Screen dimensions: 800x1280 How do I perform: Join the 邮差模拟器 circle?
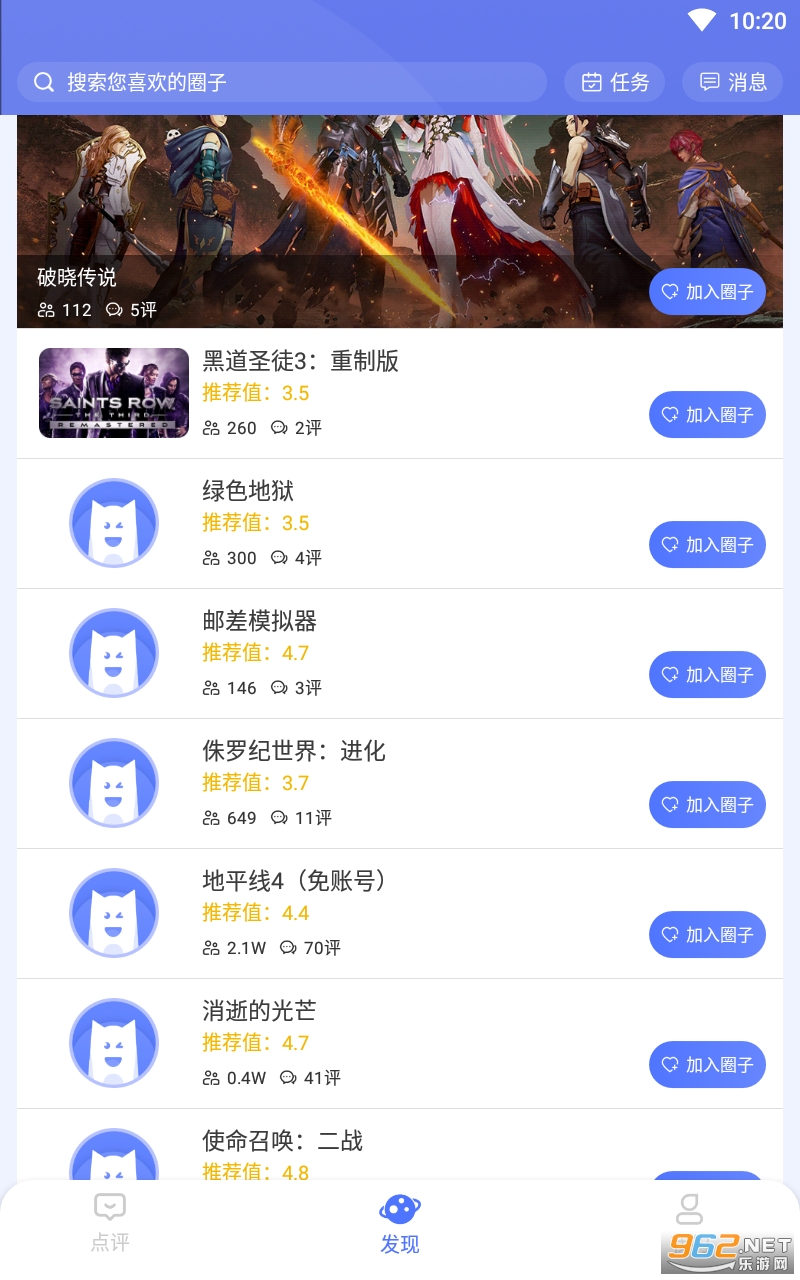tap(707, 675)
